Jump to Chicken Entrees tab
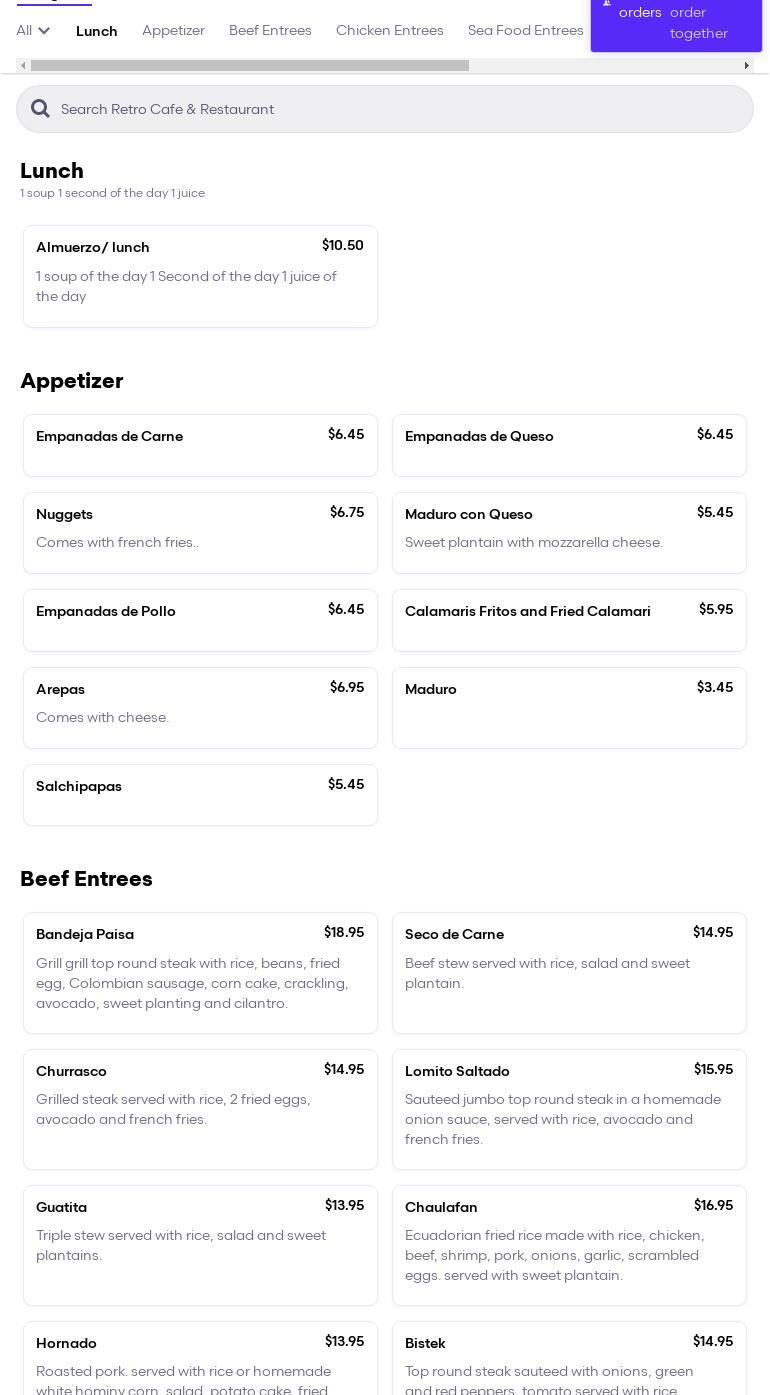 pyautogui.click(x=390, y=31)
